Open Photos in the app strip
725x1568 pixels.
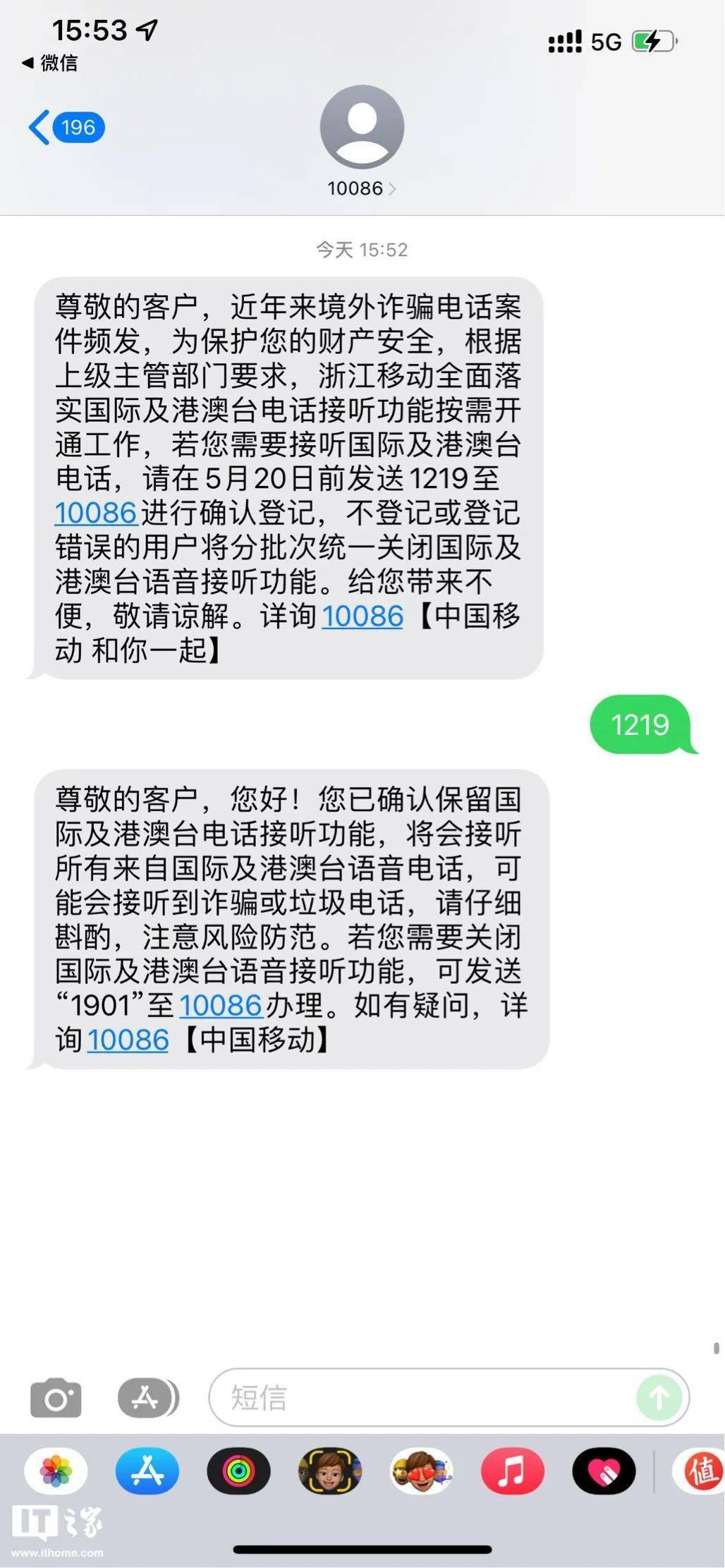click(x=56, y=1471)
